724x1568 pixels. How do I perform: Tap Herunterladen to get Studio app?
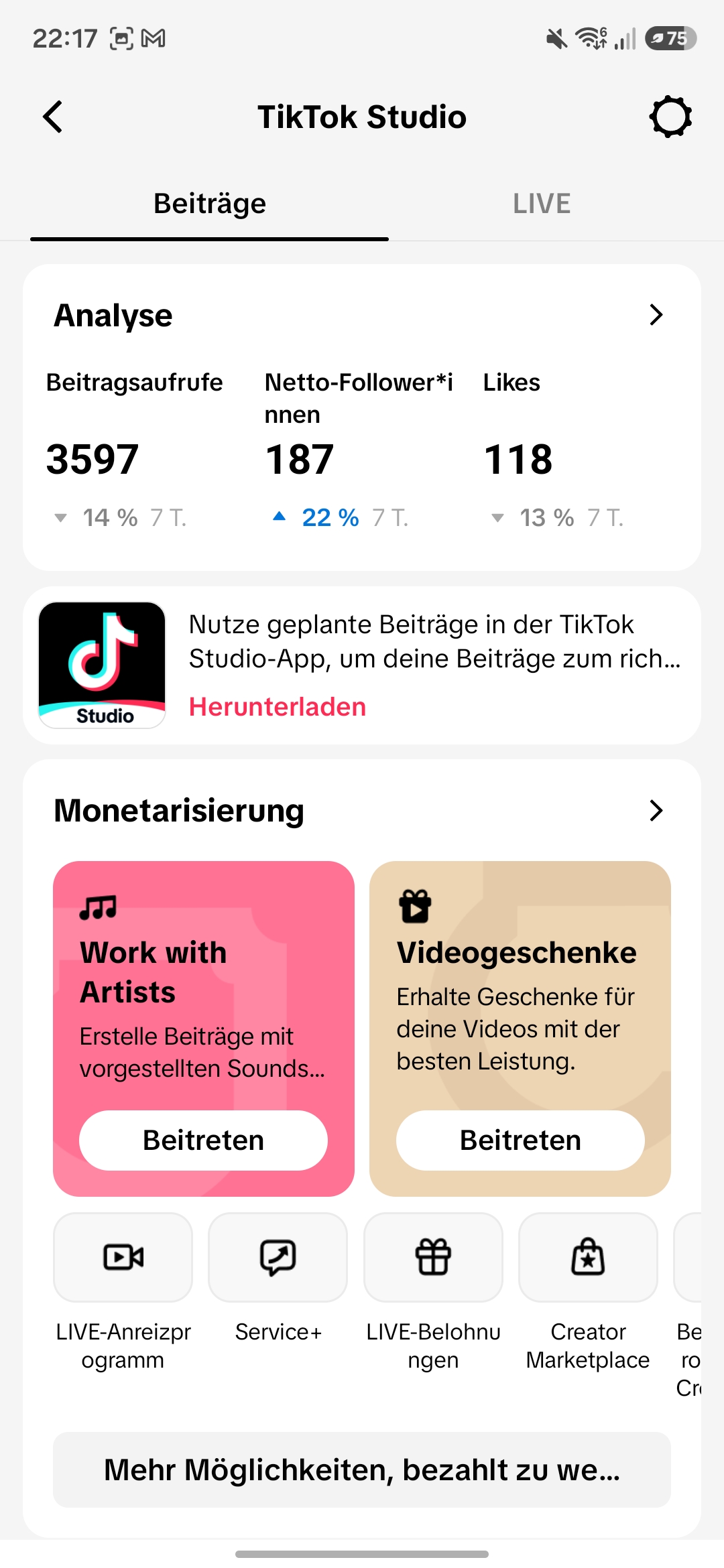[x=278, y=707]
